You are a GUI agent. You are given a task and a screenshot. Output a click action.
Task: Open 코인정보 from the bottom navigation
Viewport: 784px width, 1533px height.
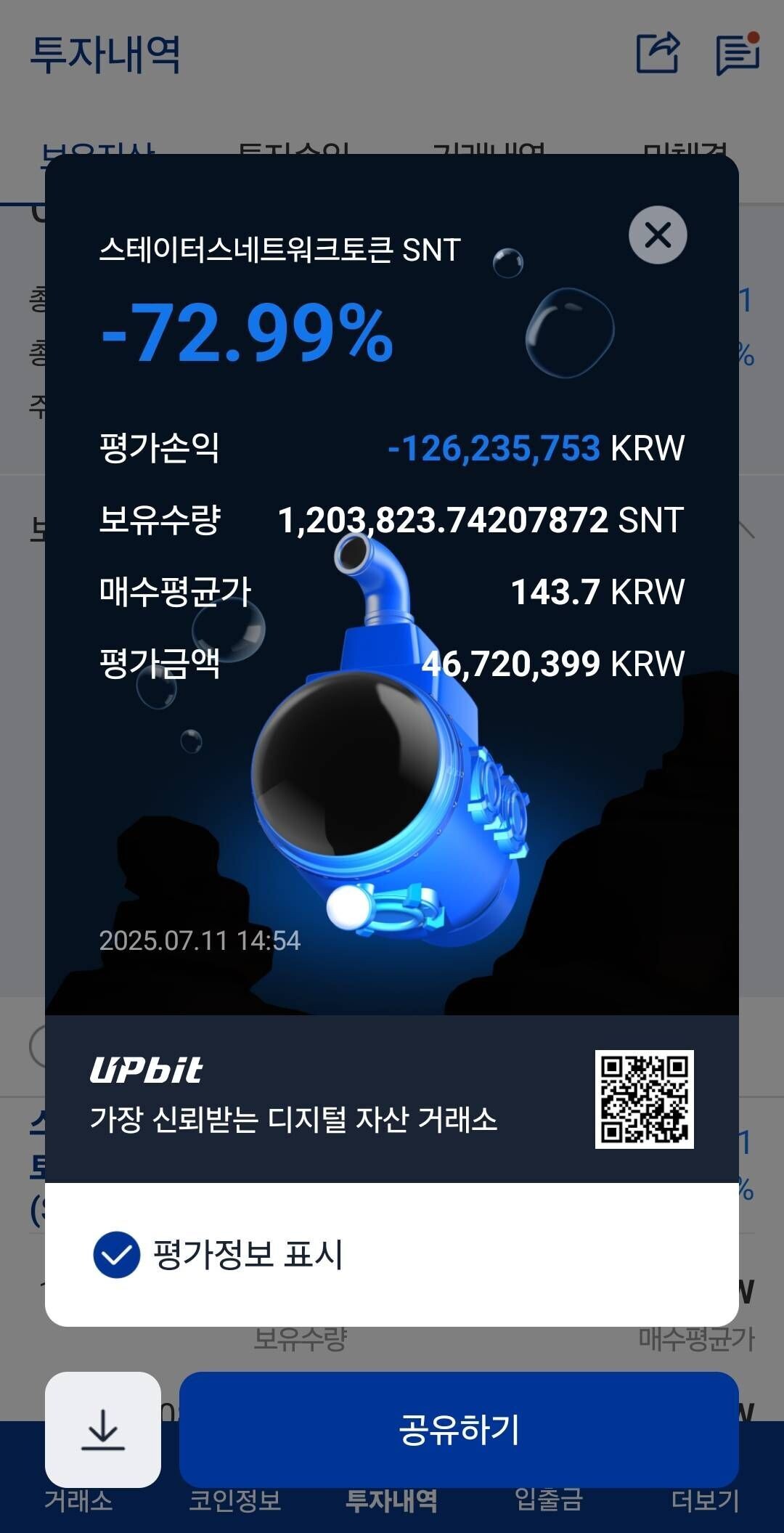pyautogui.click(x=235, y=1500)
